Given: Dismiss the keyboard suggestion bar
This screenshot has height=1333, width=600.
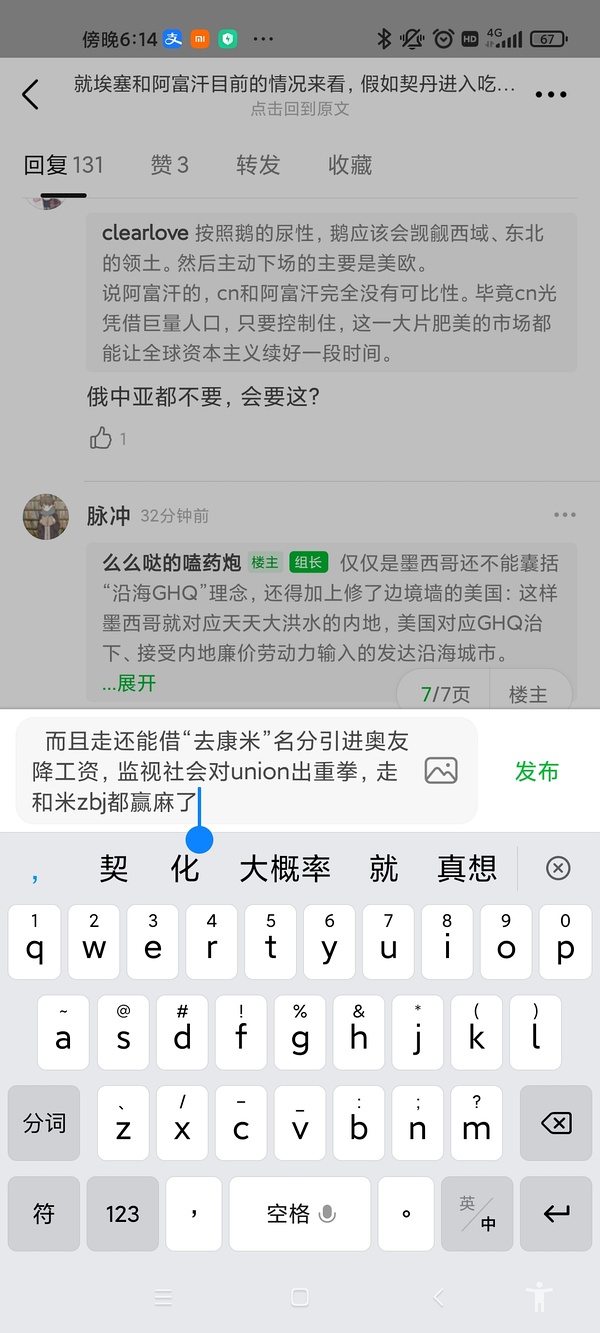Looking at the screenshot, I should [558, 868].
